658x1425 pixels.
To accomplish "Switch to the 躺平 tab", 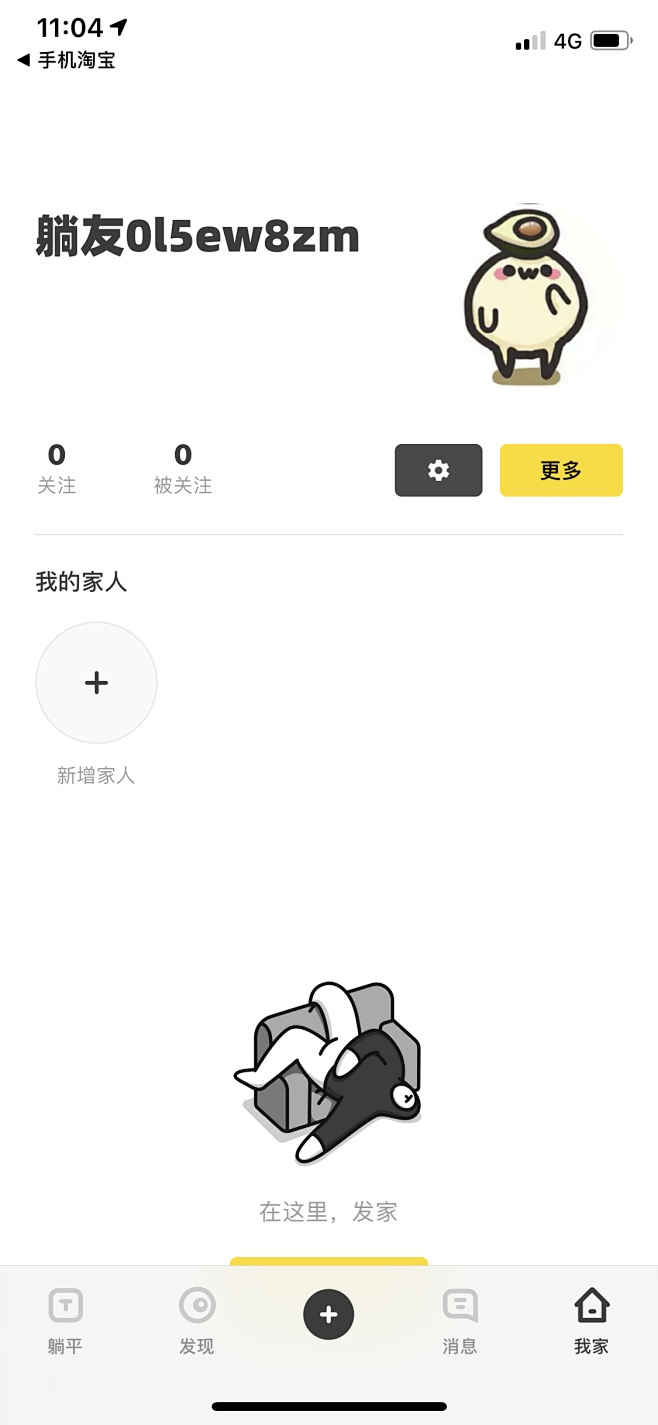I will tap(65, 1320).
